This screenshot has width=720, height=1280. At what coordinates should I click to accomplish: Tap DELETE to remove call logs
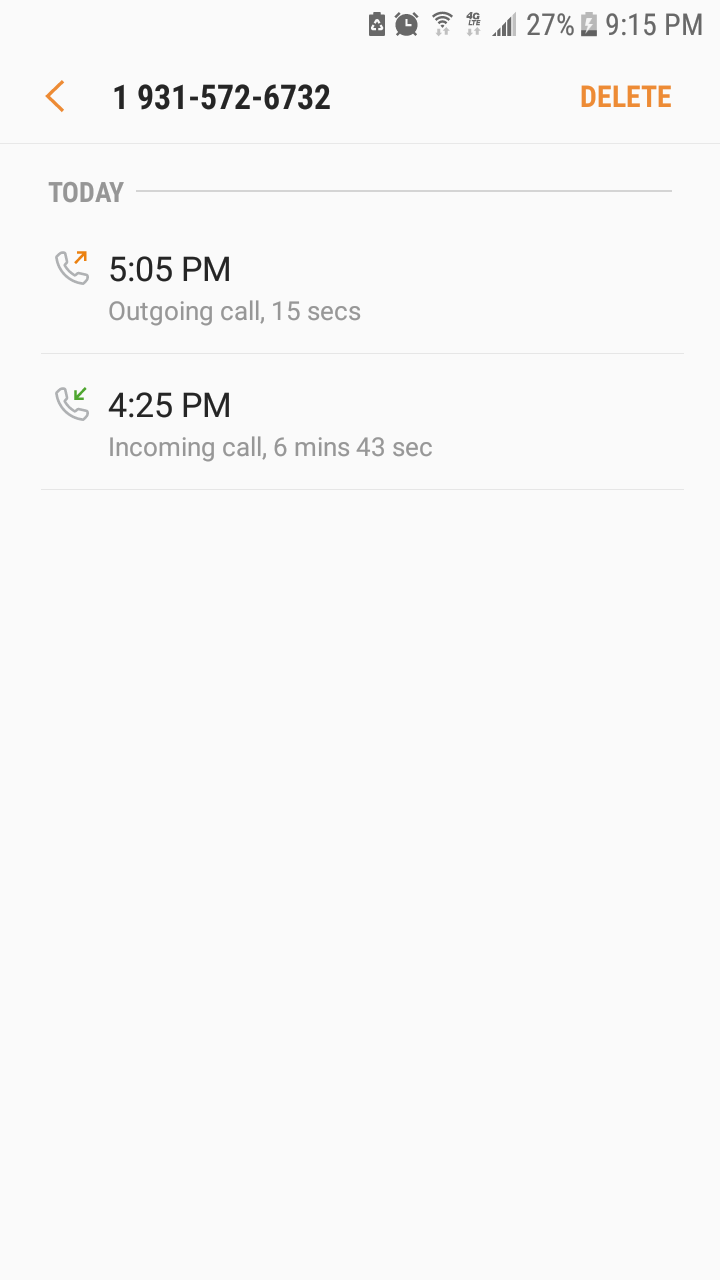coord(625,97)
